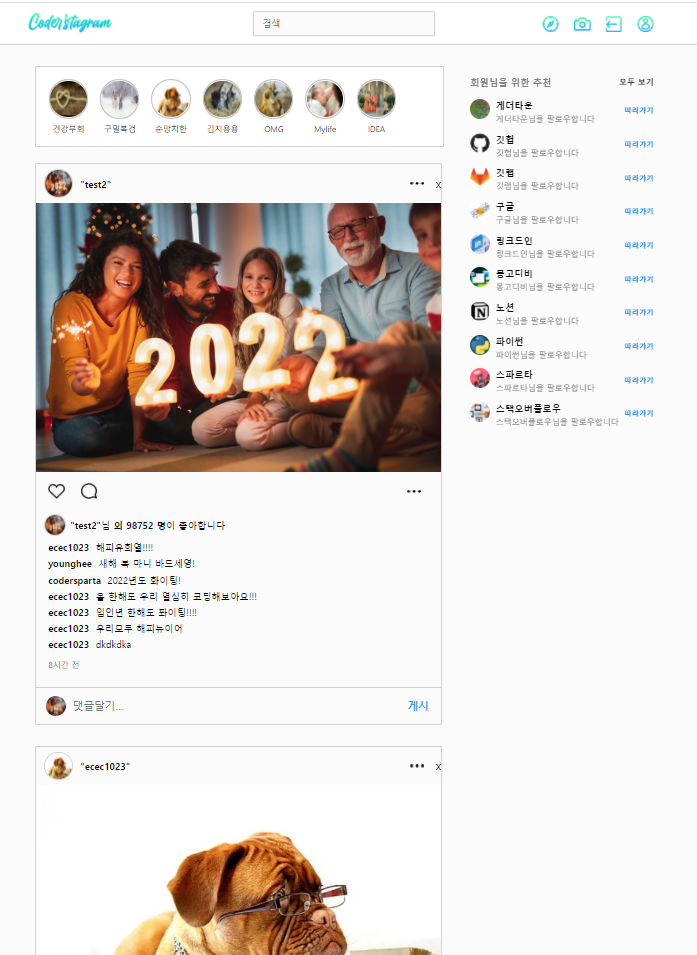The image size is (697, 955).
Task: Follow 깃헙 with 따라가기
Action: pos(638,144)
